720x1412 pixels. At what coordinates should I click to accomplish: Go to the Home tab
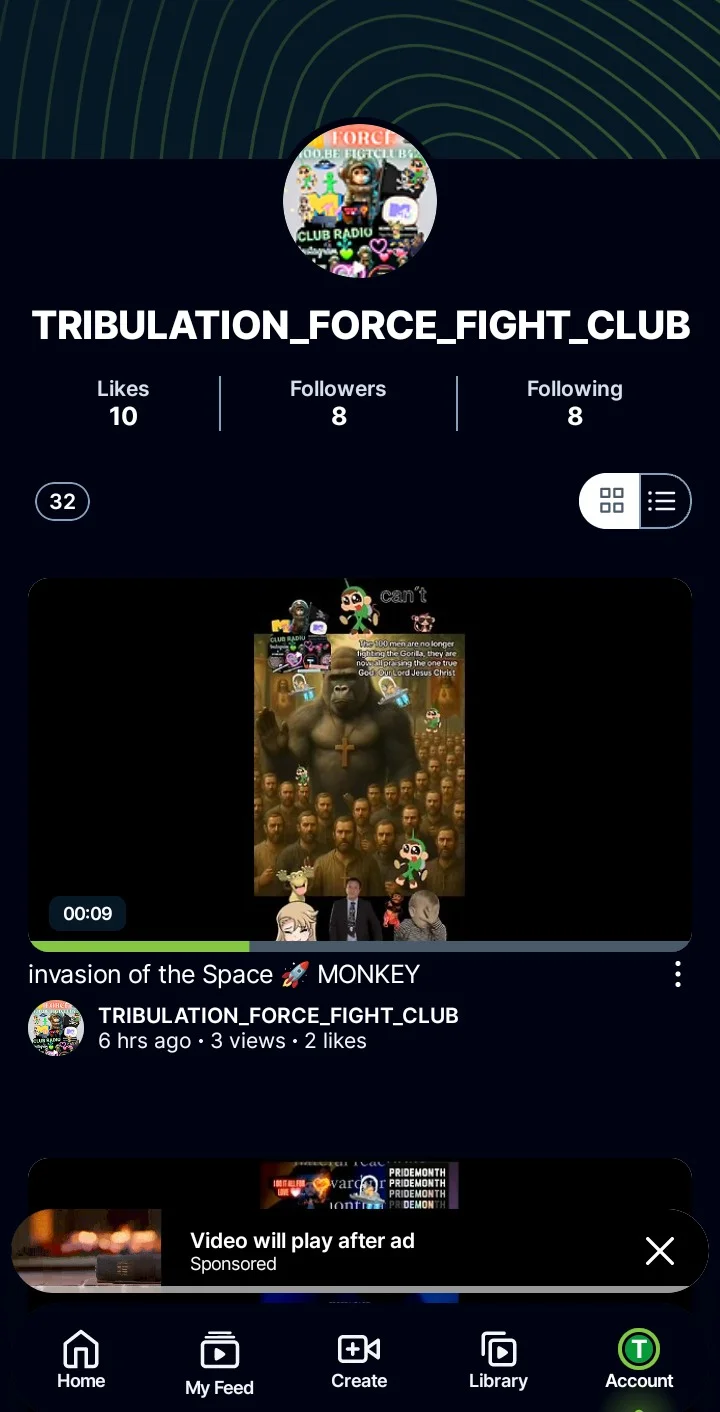click(x=81, y=1361)
